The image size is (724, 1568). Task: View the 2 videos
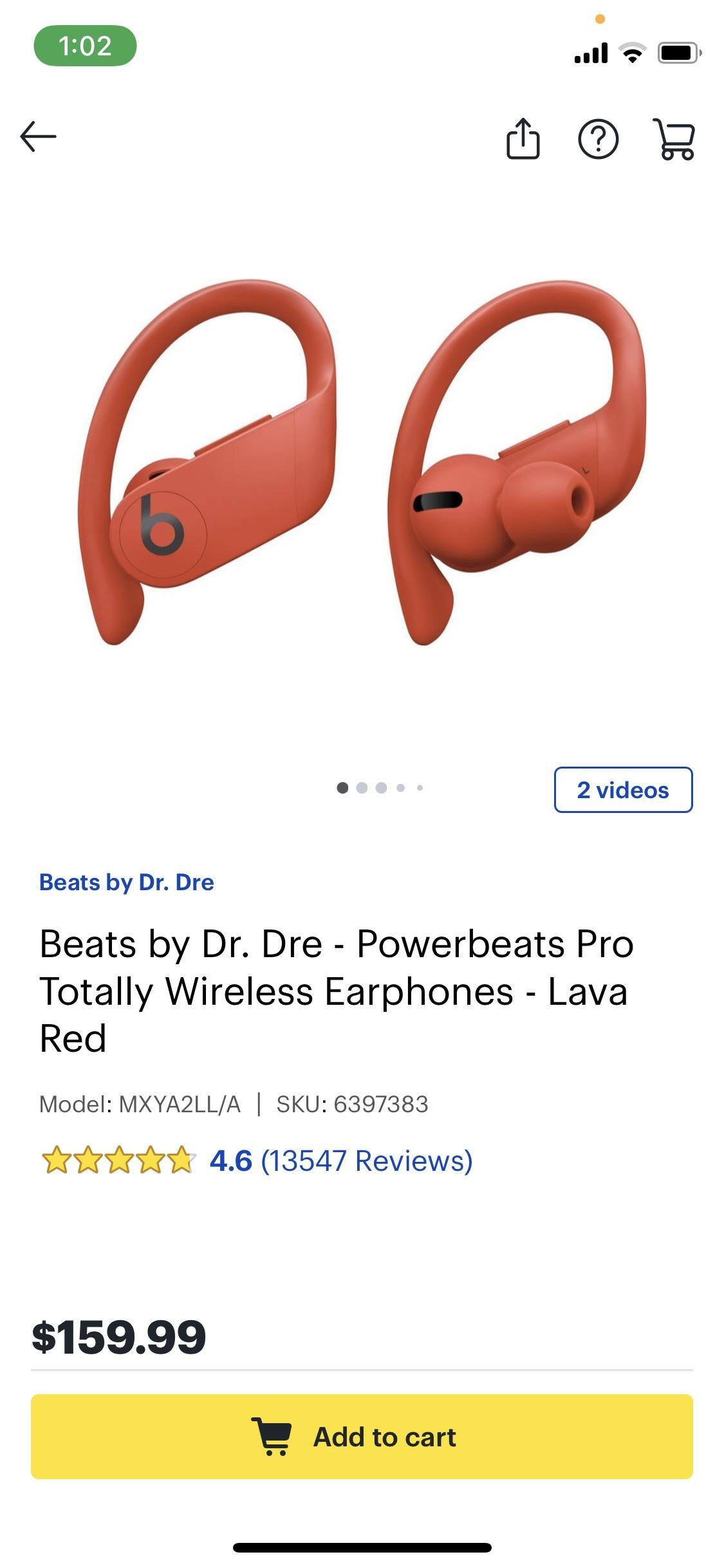pos(622,790)
